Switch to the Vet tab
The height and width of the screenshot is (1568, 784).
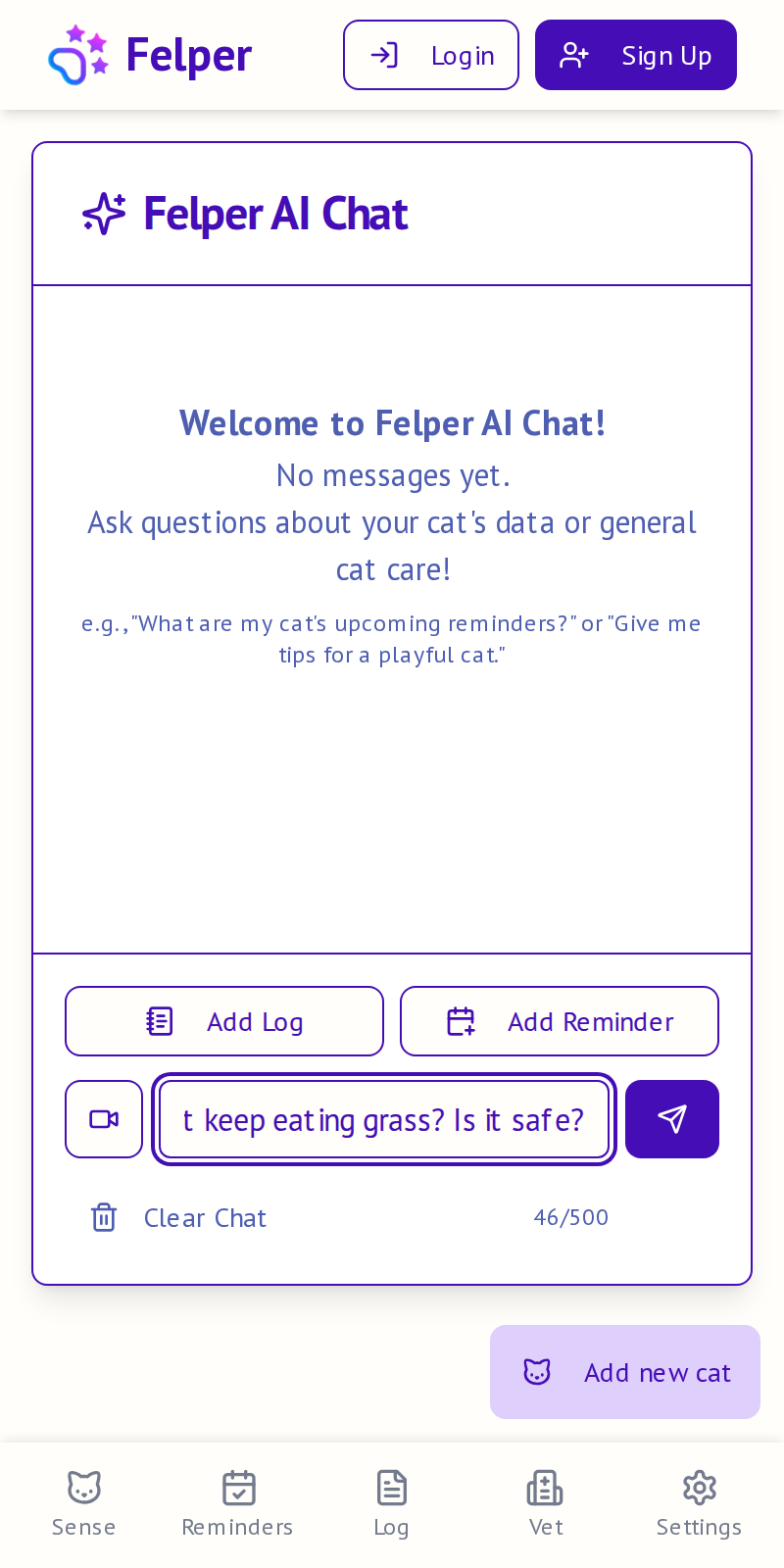(x=545, y=1503)
